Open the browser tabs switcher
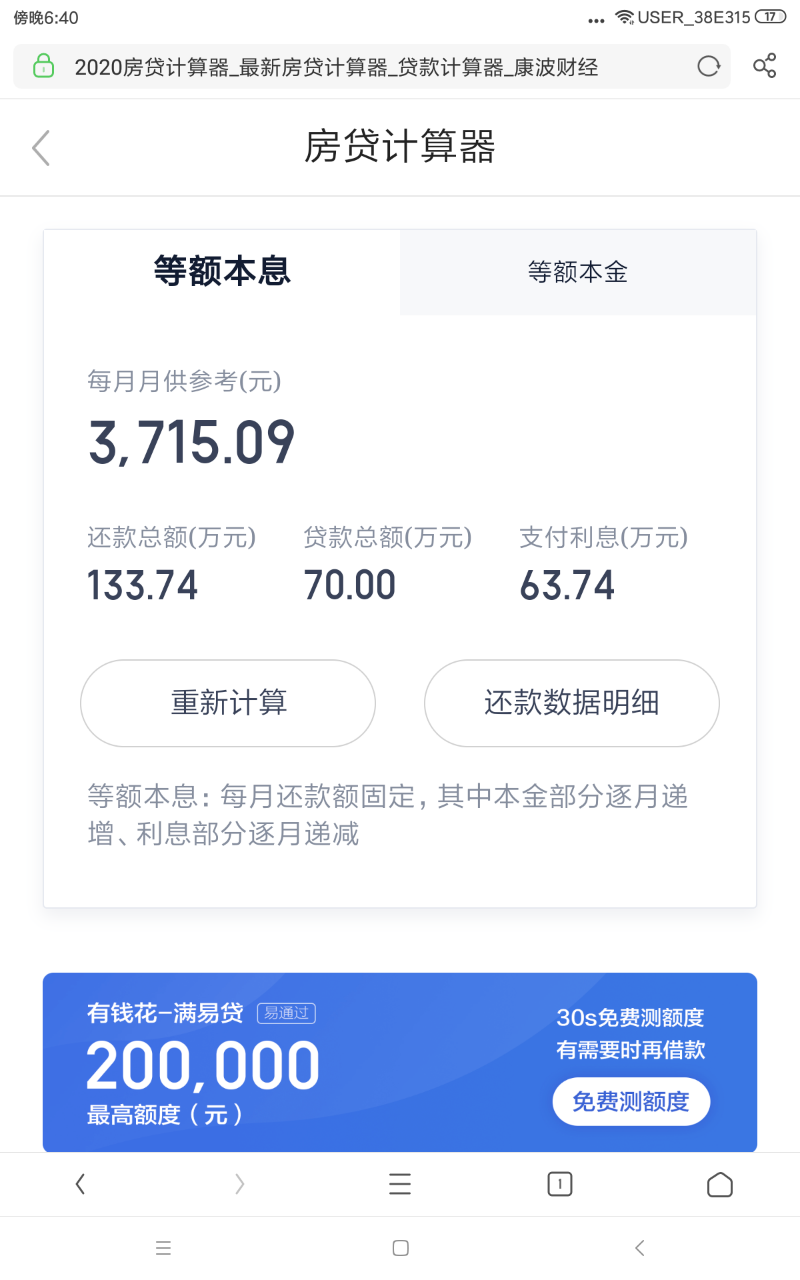800x1280 pixels. (560, 1185)
